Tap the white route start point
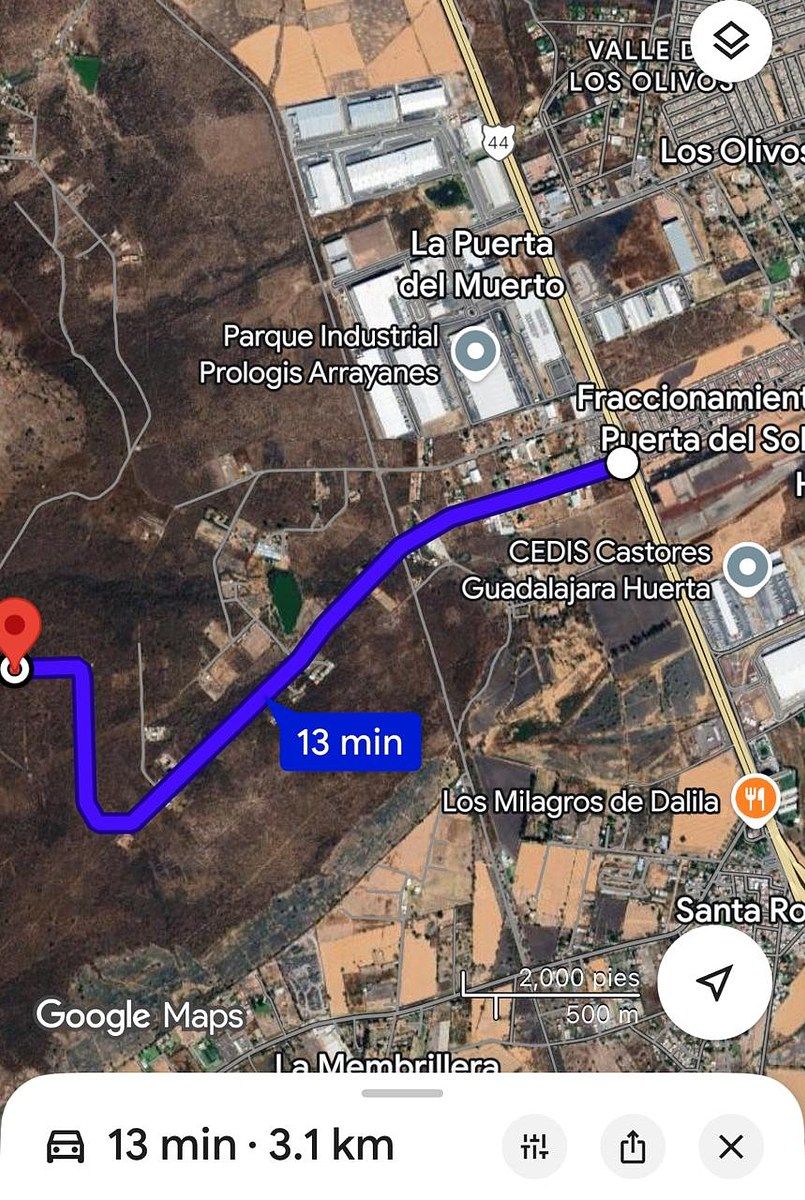Viewport: 805px width, 1200px height. [x=622, y=463]
